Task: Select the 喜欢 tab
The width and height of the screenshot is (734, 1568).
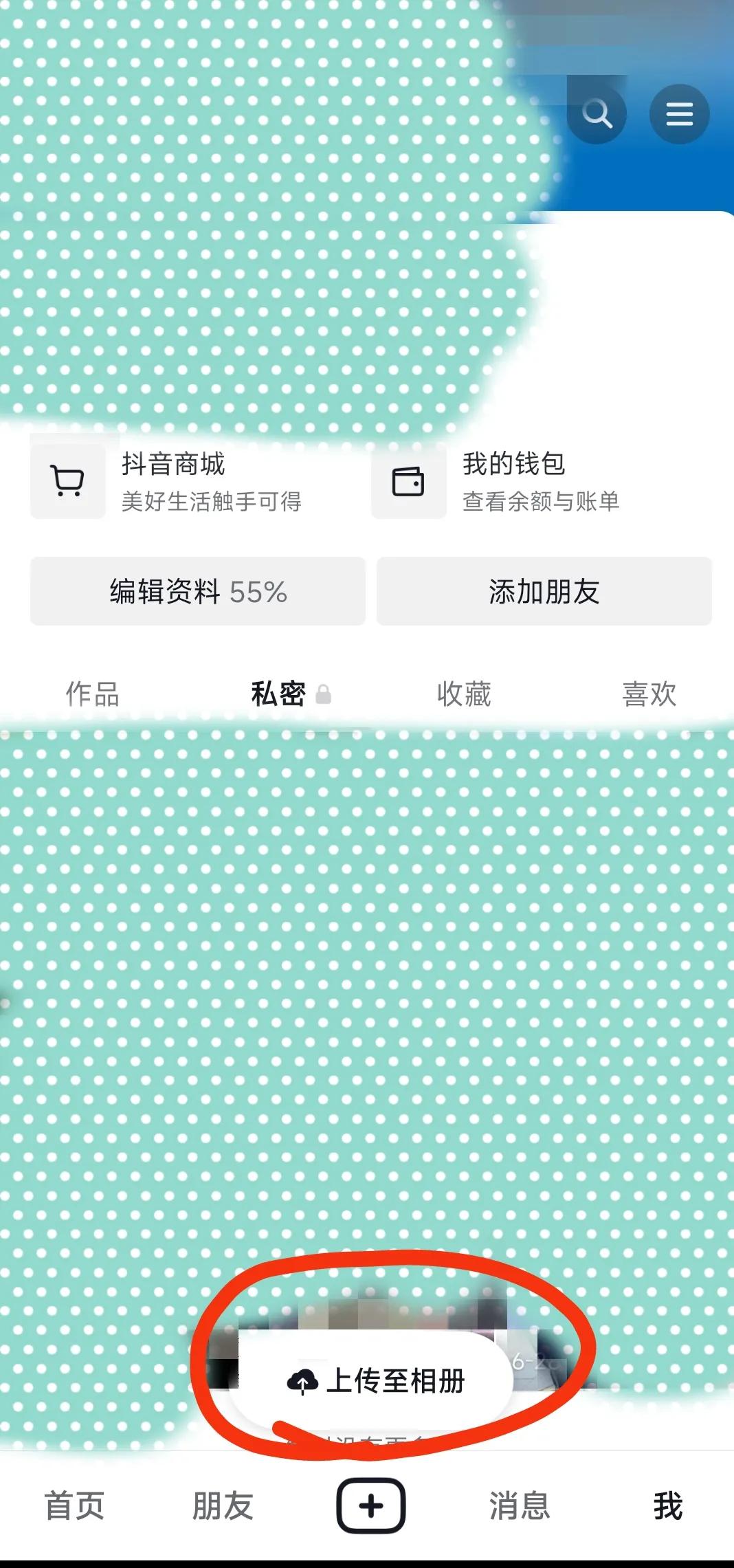Action: tap(648, 695)
